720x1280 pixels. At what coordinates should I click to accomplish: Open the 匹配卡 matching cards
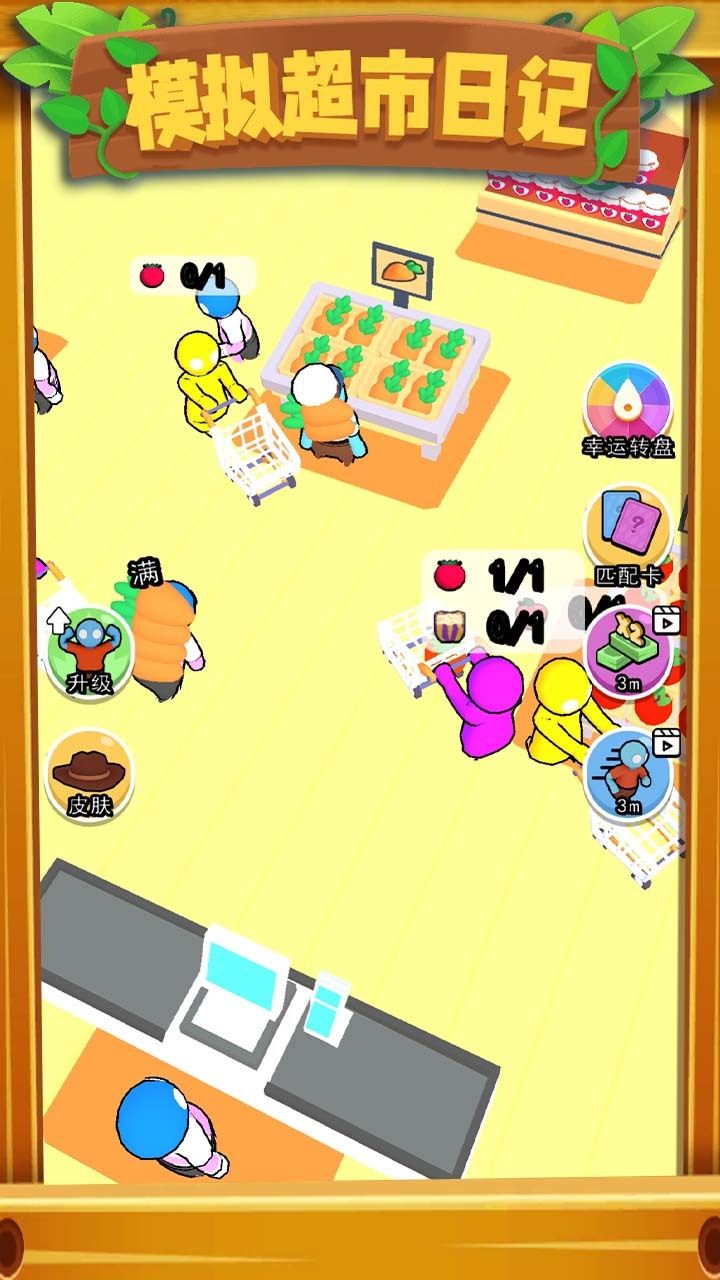[x=627, y=532]
